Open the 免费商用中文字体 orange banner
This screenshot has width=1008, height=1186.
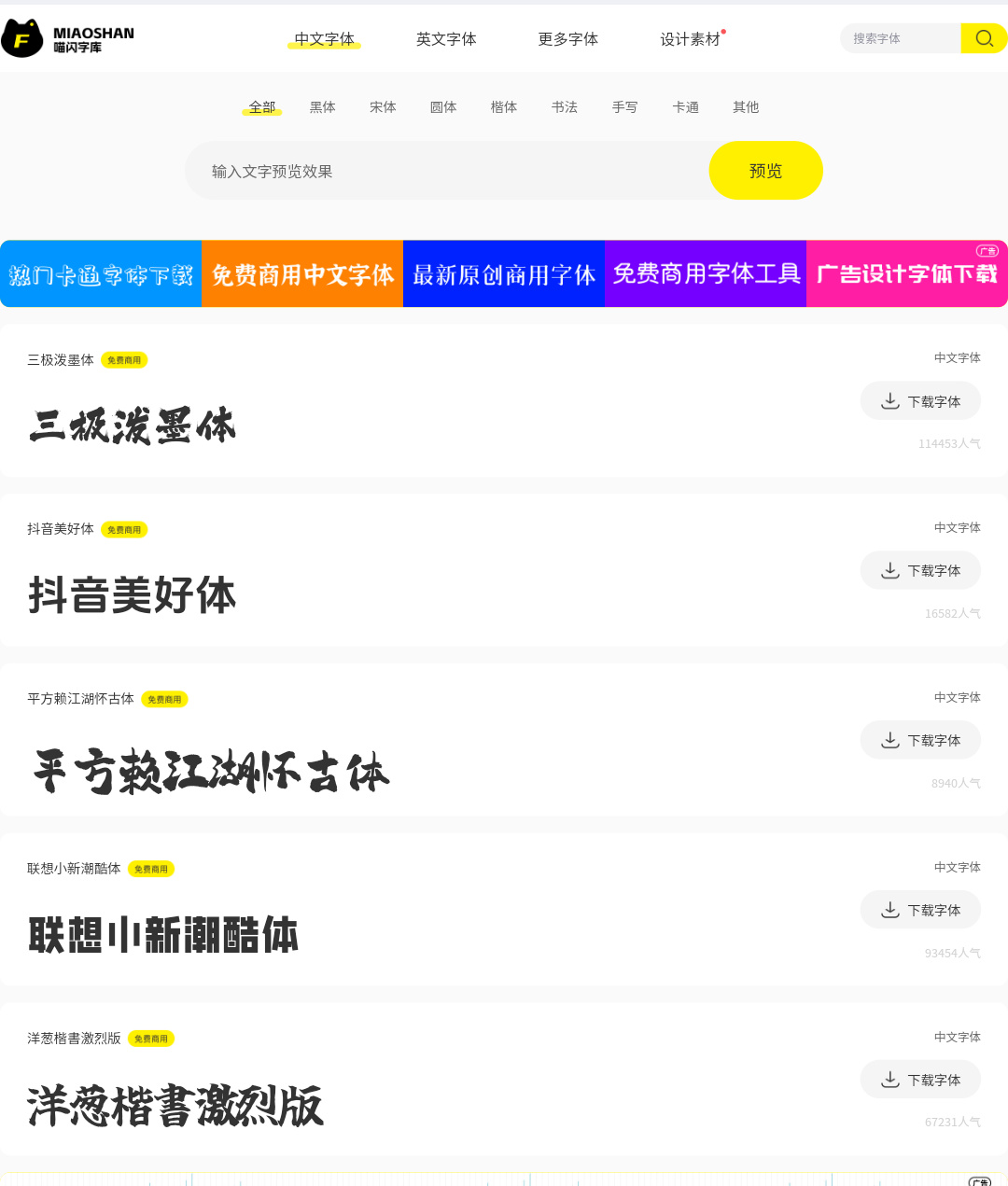[302, 274]
